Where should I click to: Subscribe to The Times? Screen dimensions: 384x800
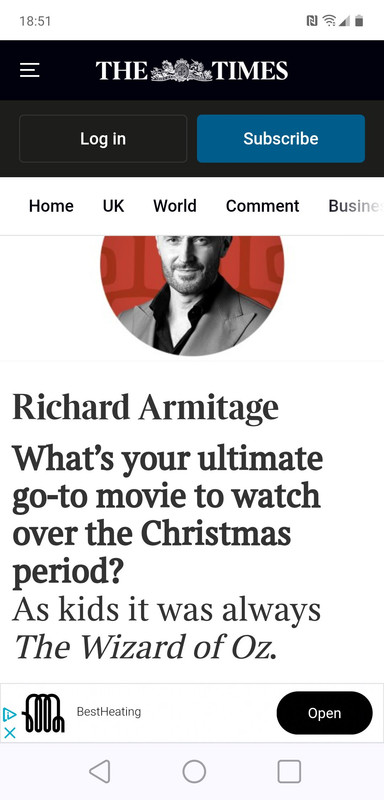pyautogui.click(x=281, y=139)
